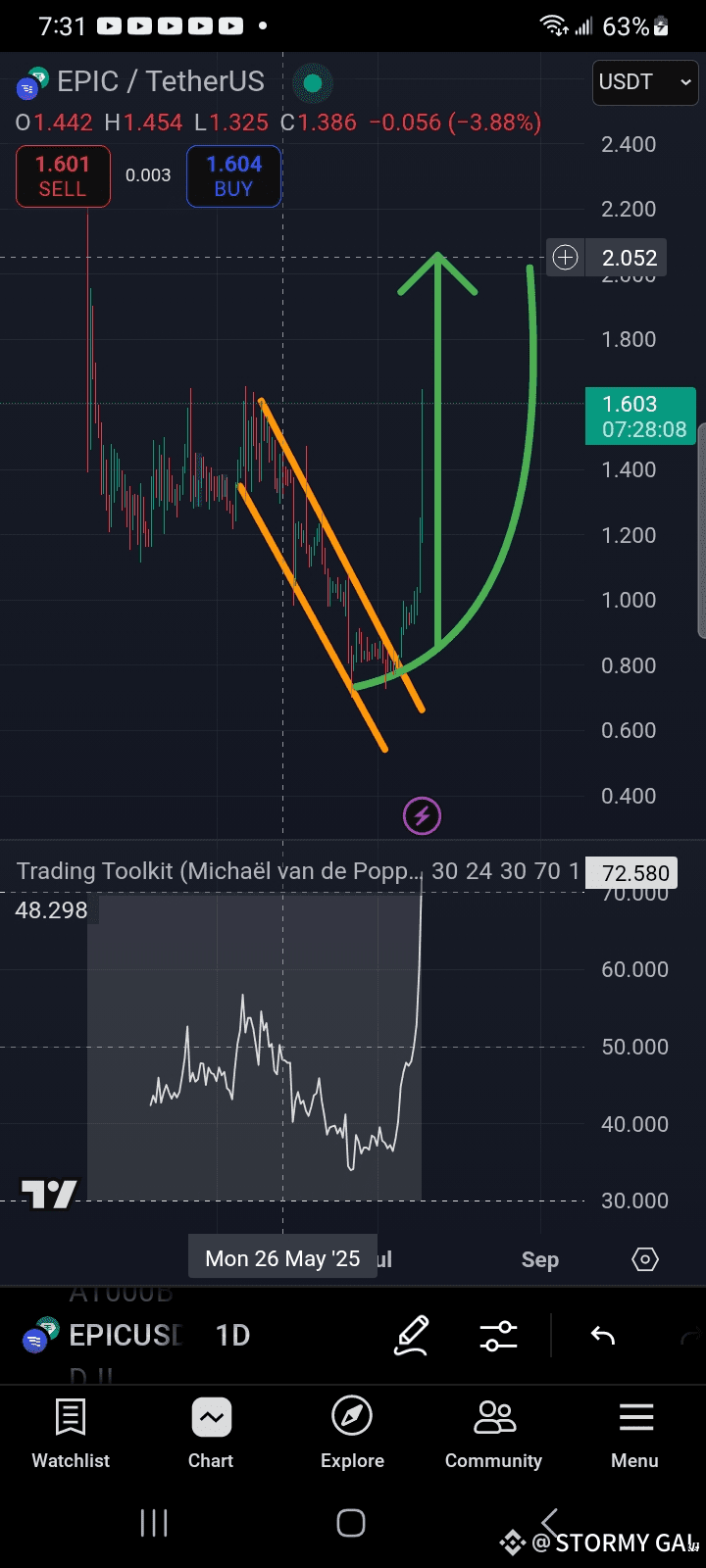Image resolution: width=706 pixels, height=1568 pixels.
Task: Tap the Trading Toolkit indicator label
Action: tap(221, 871)
